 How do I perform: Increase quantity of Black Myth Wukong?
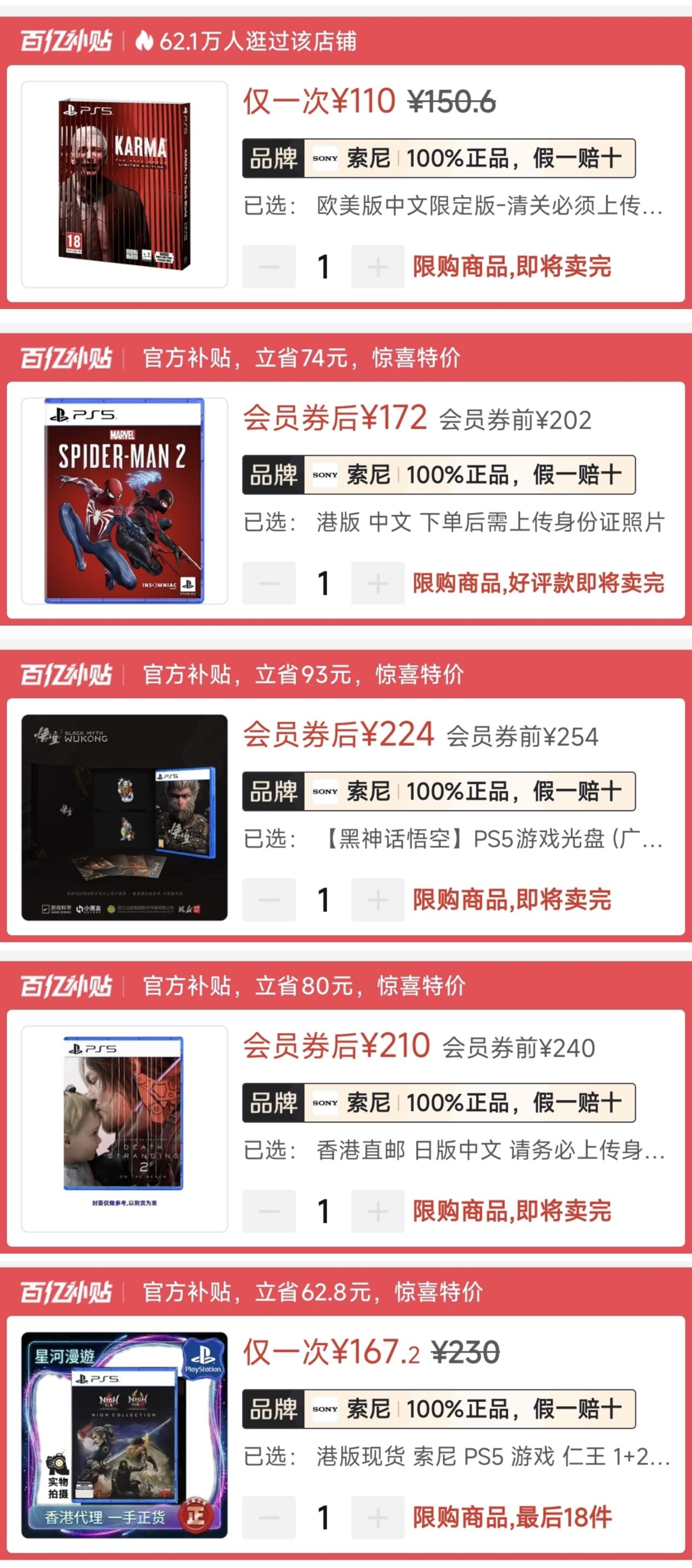pyautogui.click(x=377, y=900)
